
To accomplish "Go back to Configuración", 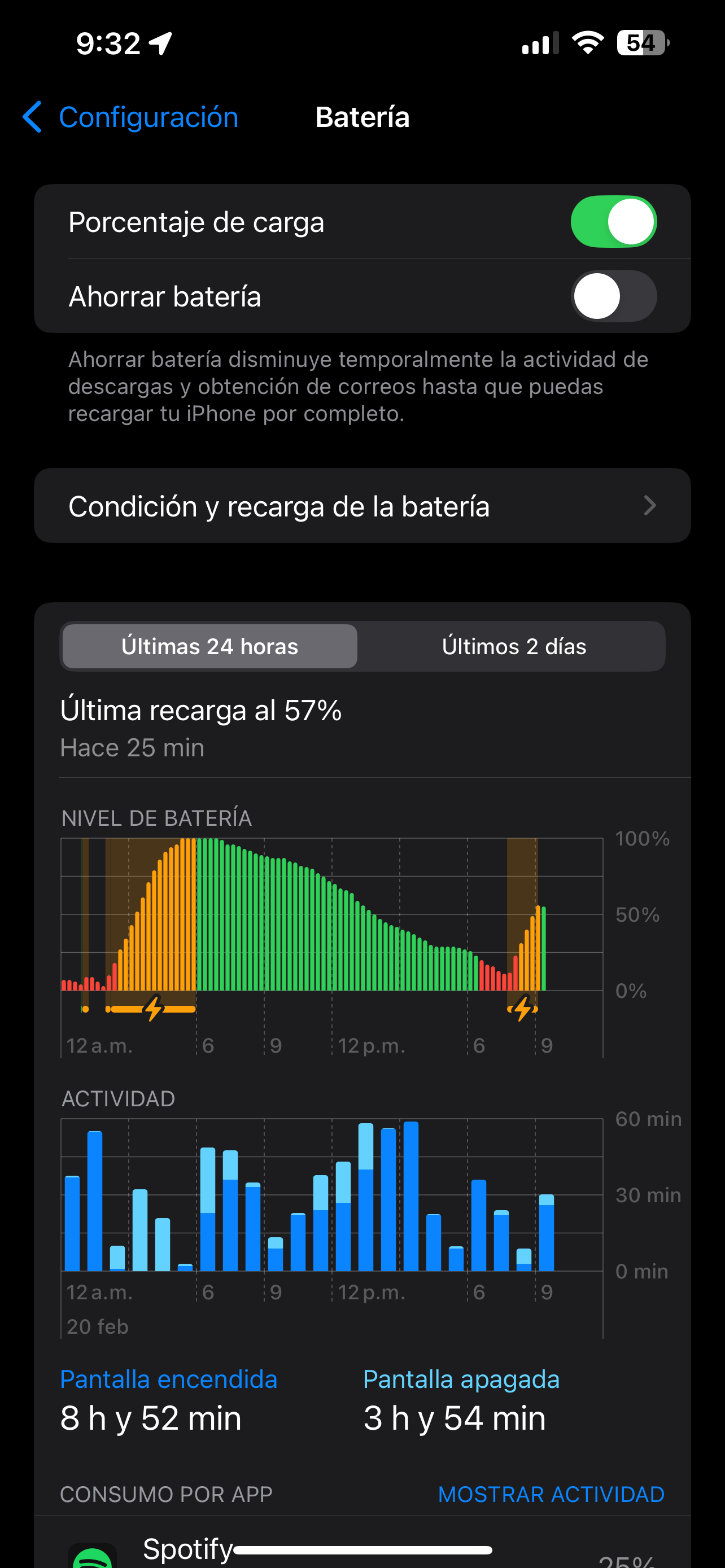I will (130, 117).
